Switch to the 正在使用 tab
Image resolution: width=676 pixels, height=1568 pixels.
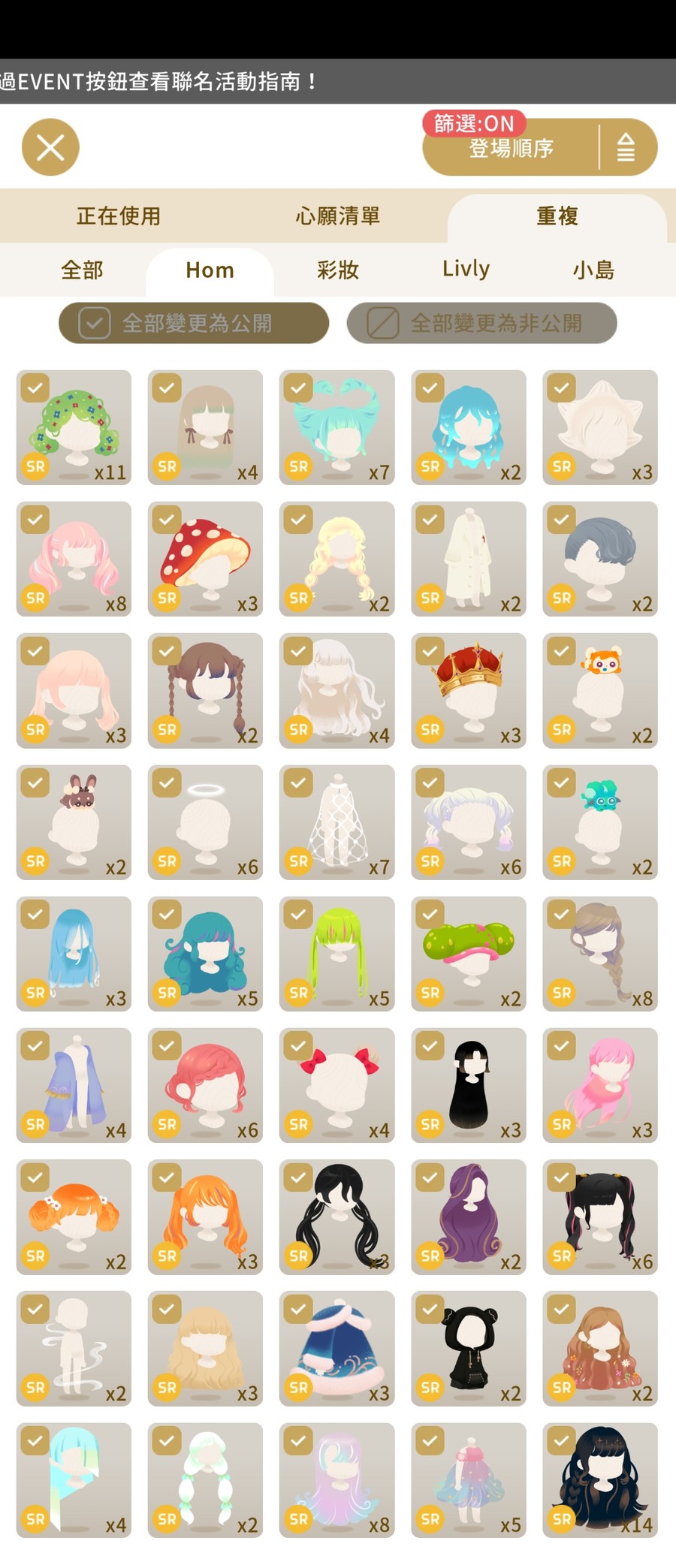point(119,216)
